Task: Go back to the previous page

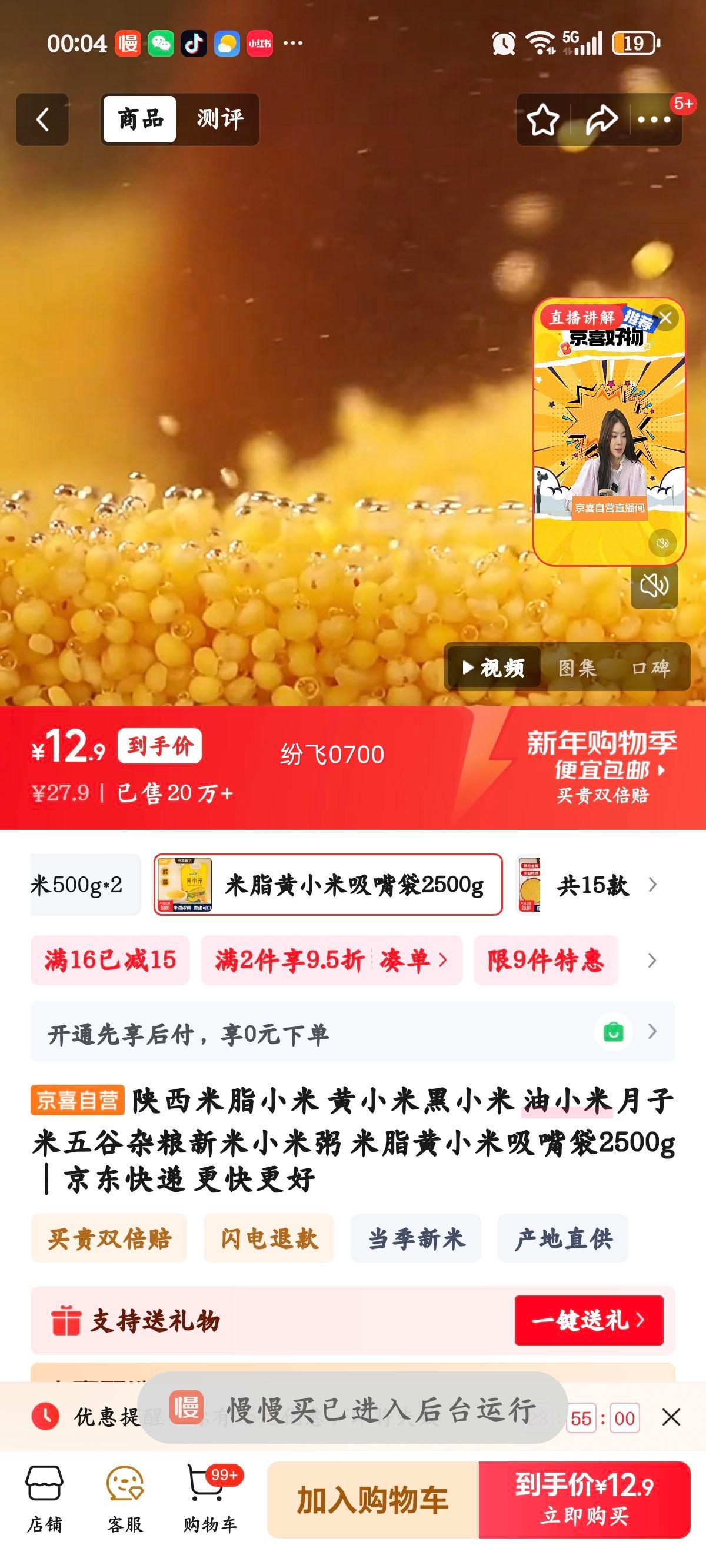Action: tap(42, 119)
